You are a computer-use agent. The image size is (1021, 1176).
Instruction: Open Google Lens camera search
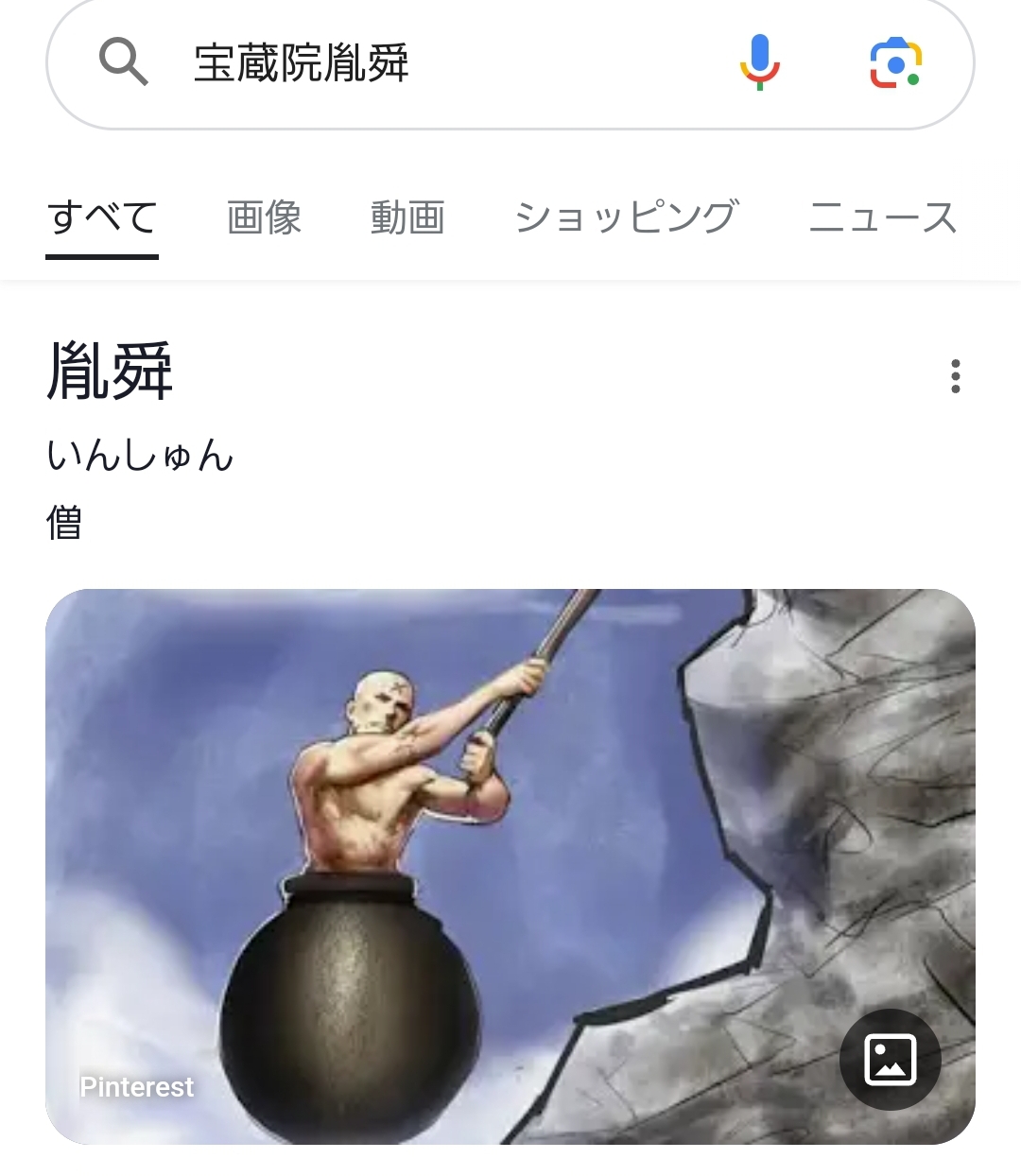click(894, 63)
